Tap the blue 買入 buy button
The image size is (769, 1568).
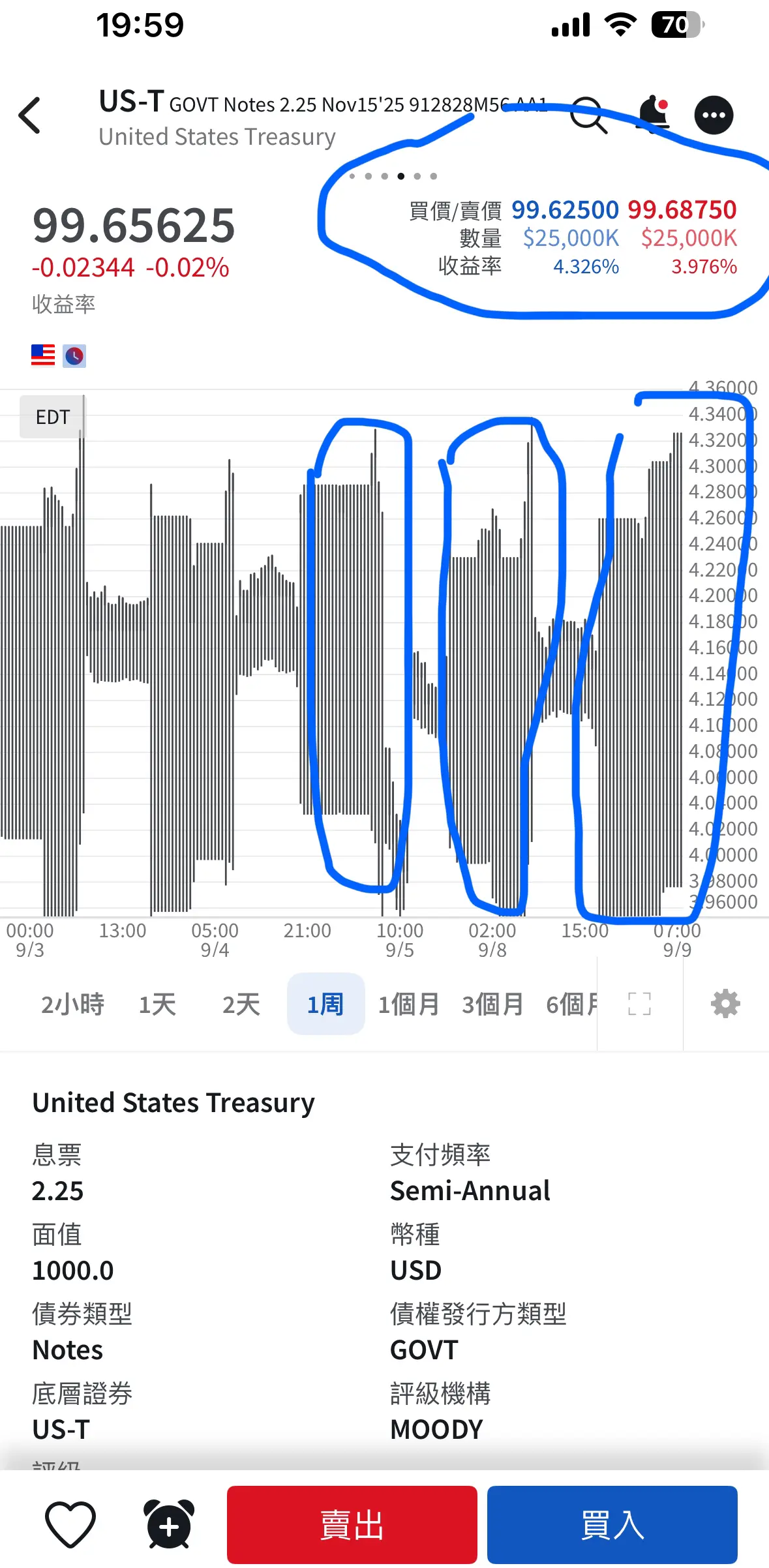coord(612,1524)
